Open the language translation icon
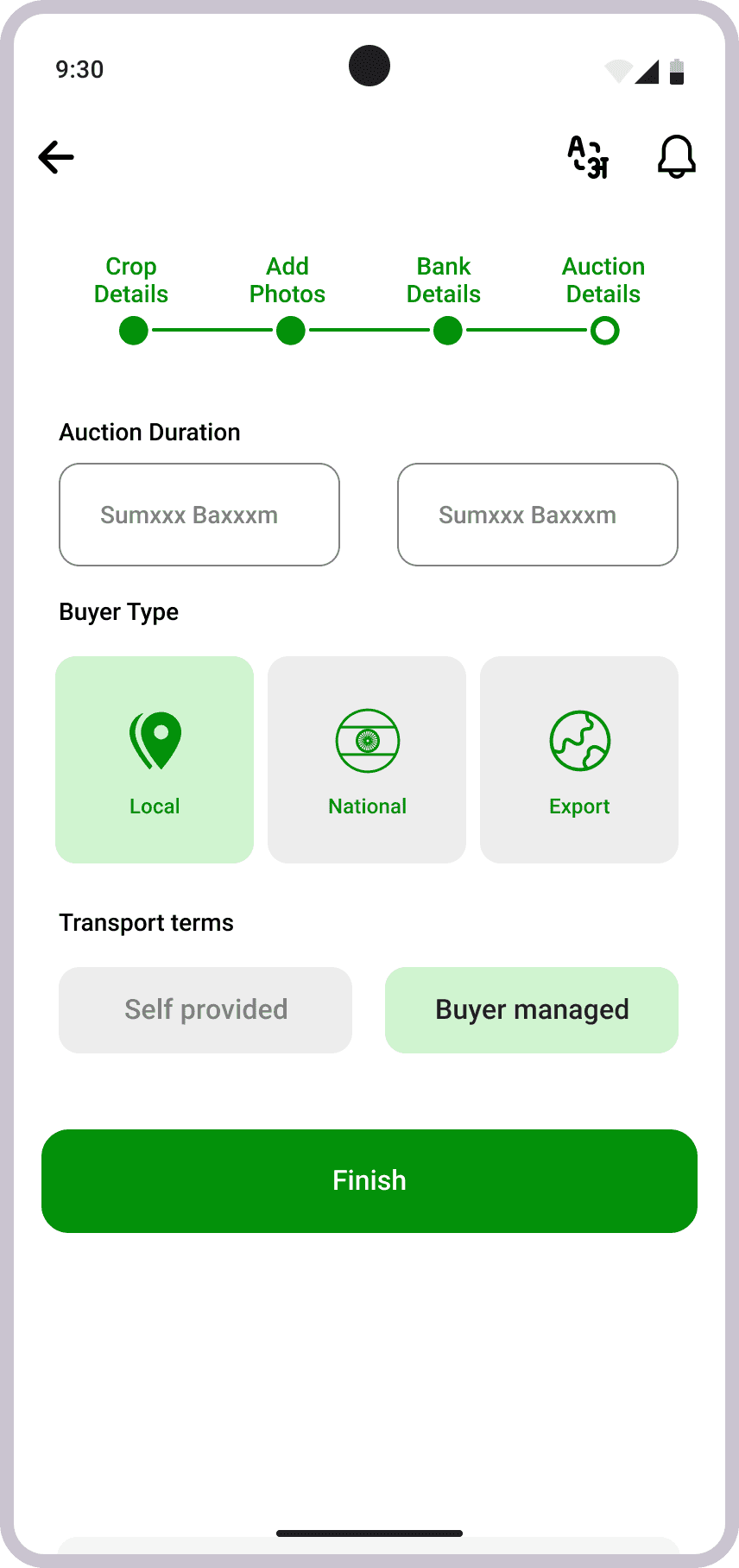The image size is (739, 1568). (x=588, y=157)
